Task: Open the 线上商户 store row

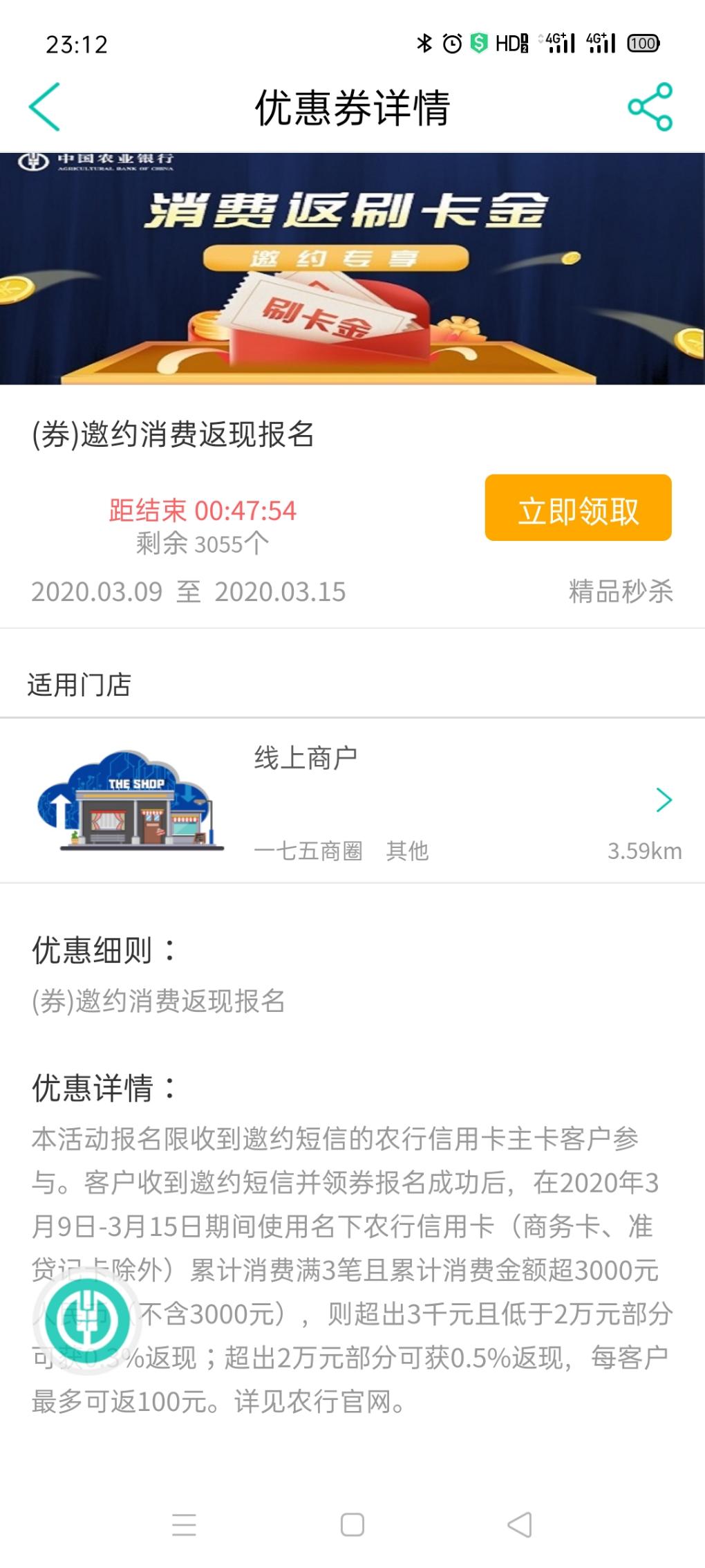Action: click(x=352, y=800)
